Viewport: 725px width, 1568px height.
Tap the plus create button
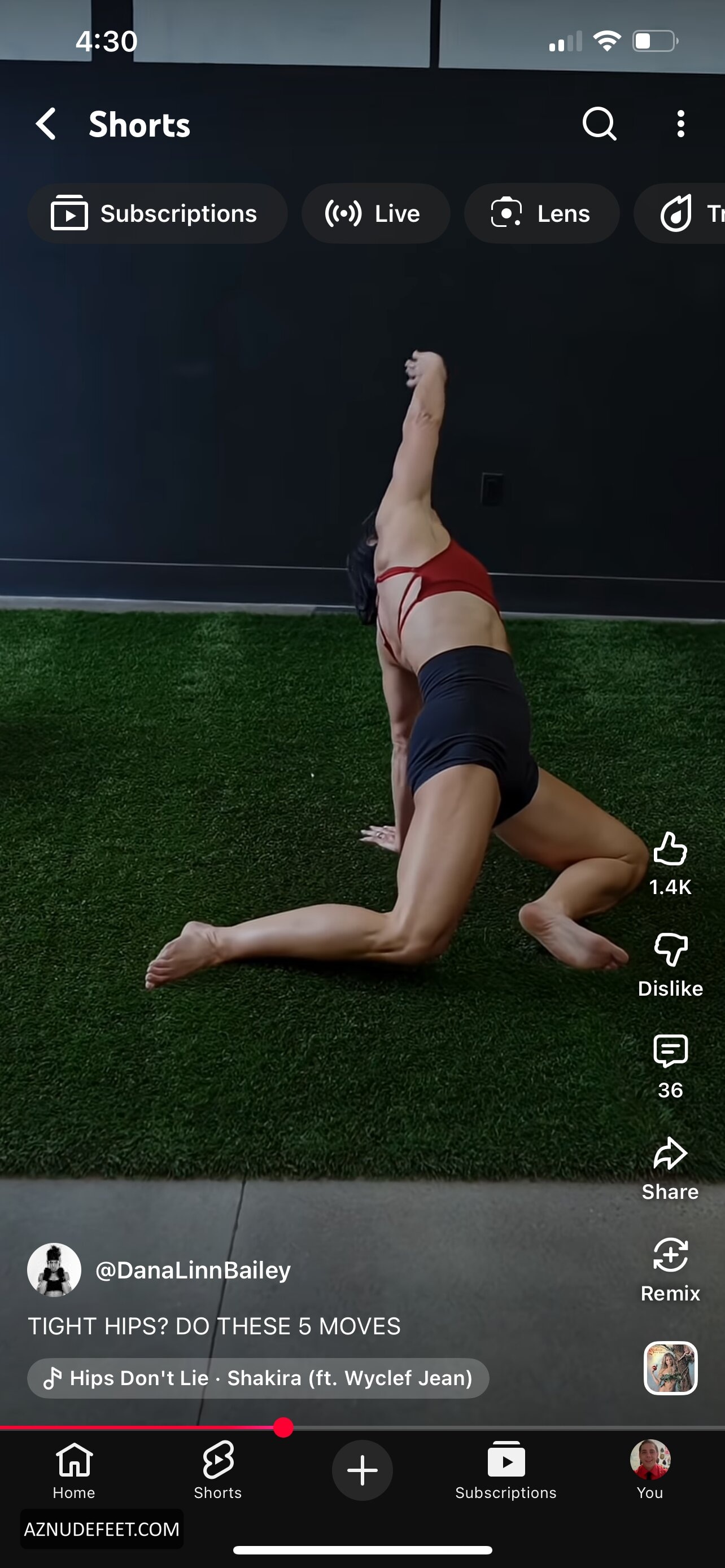[x=362, y=1470]
